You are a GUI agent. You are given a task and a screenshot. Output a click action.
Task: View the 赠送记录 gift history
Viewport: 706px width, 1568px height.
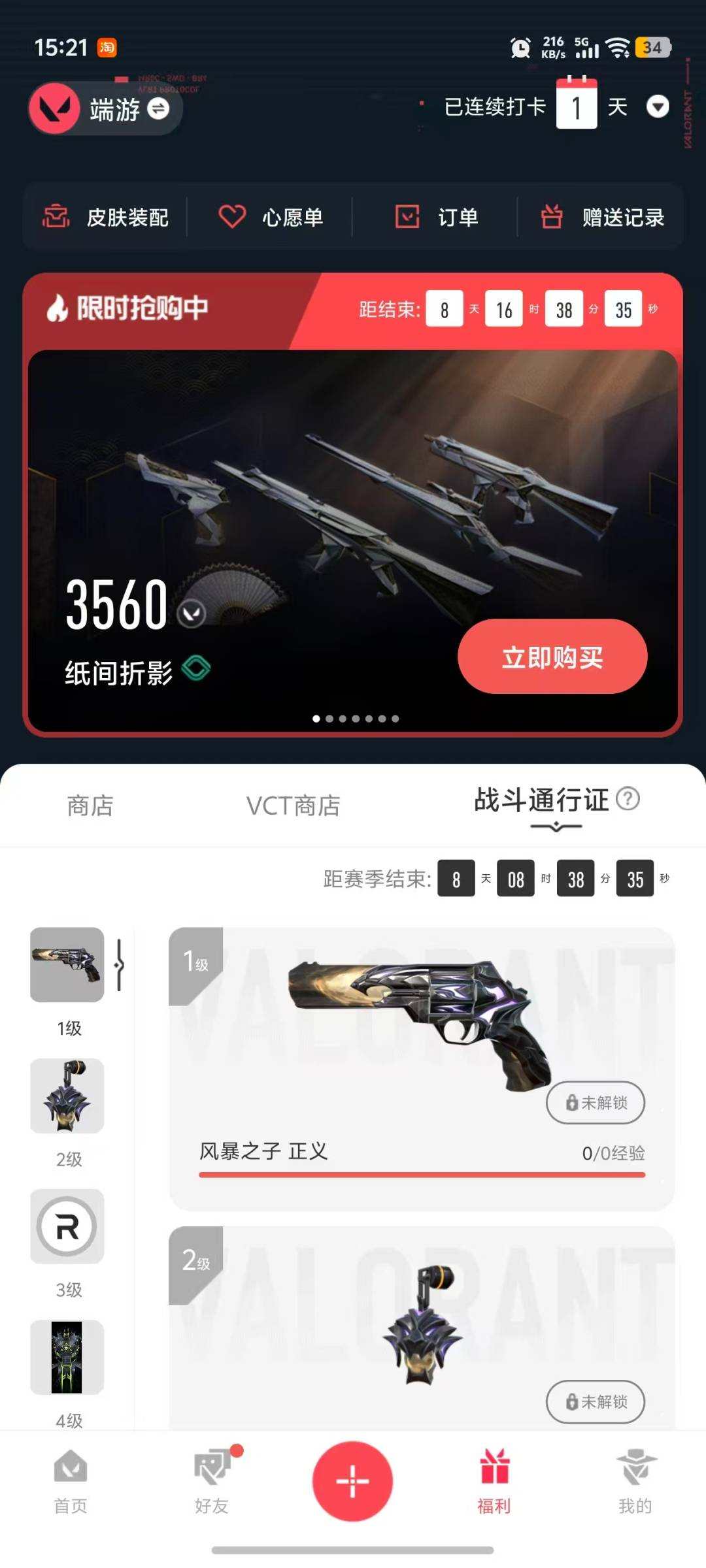[600, 217]
